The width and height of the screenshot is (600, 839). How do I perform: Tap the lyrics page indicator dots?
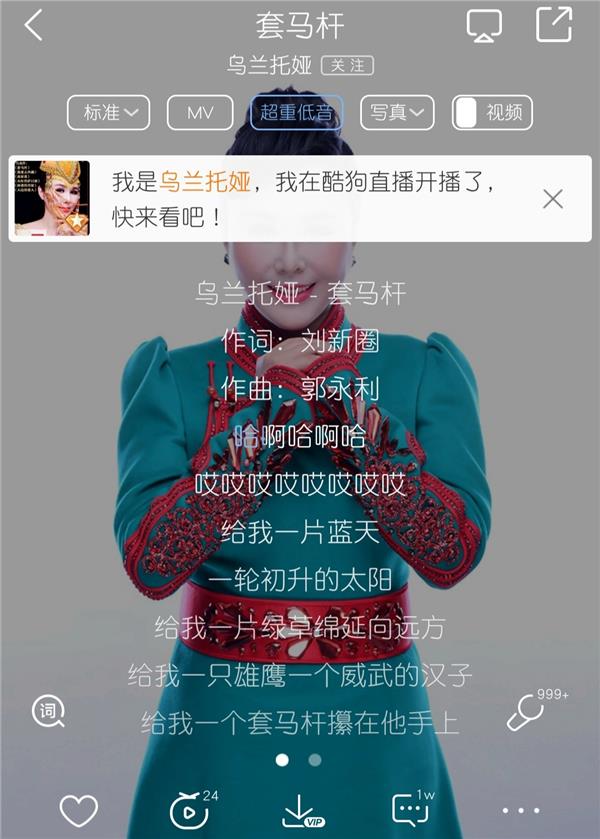pyautogui.click(x=299, y=760)
